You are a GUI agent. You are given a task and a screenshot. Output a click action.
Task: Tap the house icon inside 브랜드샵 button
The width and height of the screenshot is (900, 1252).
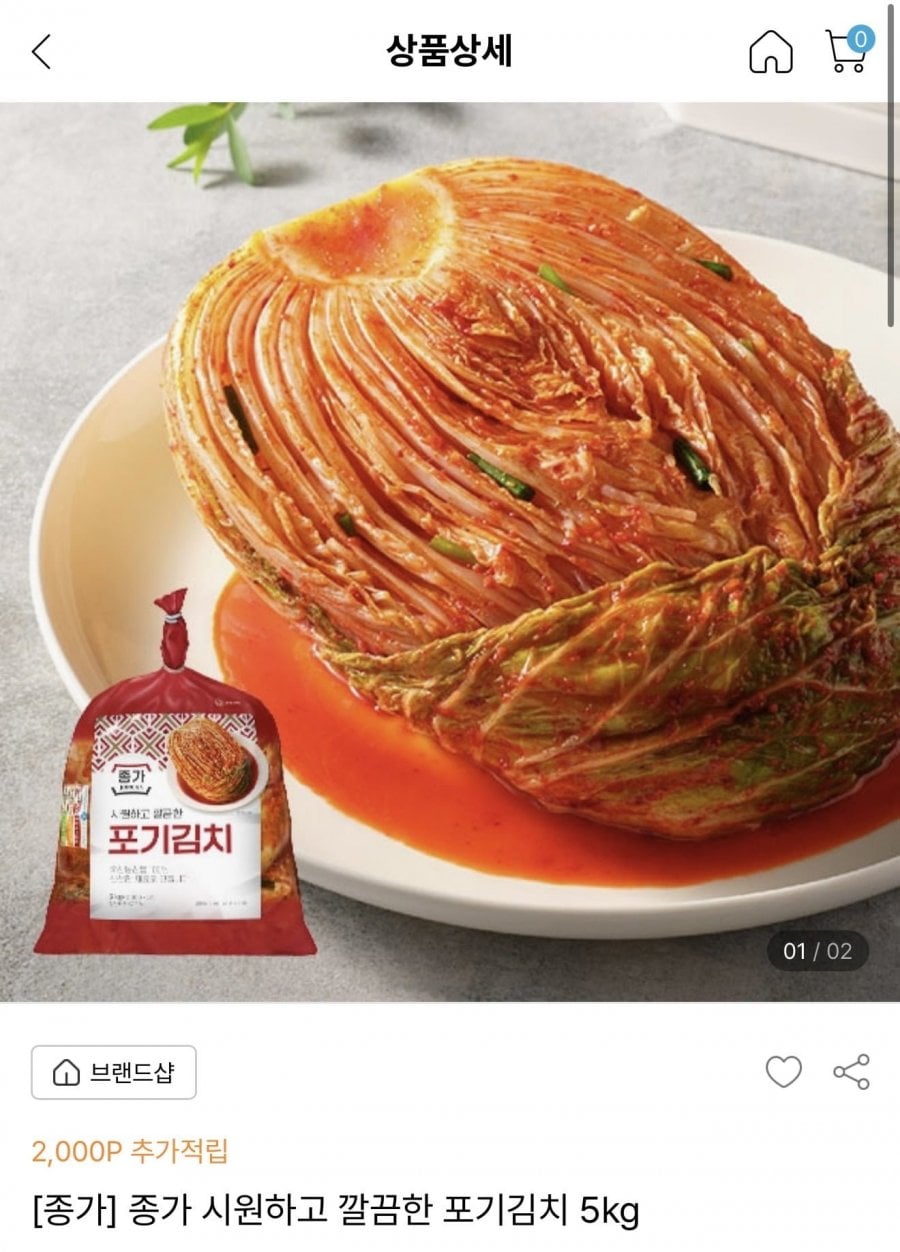64,1074
